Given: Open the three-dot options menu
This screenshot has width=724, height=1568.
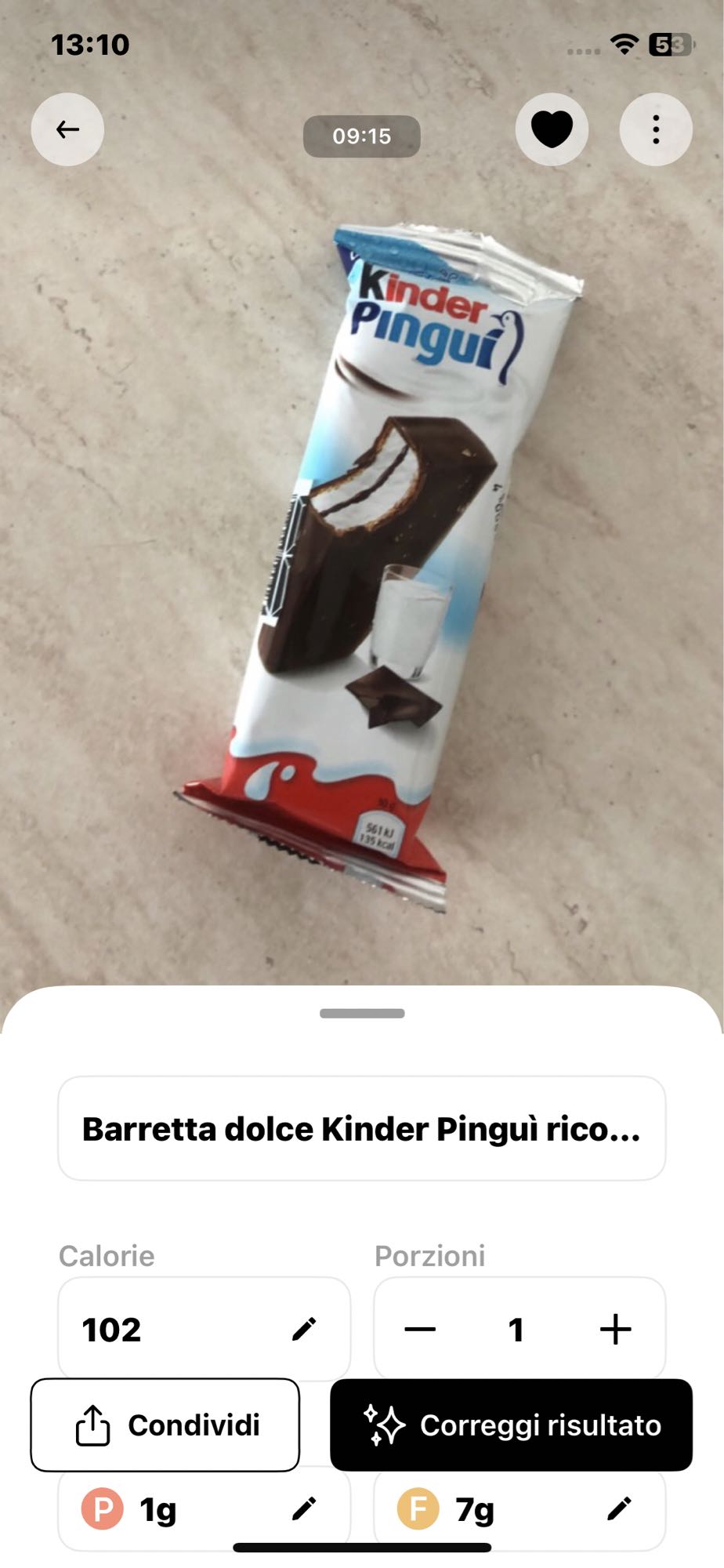Looking at the screenshot, I should pos(657,128).
